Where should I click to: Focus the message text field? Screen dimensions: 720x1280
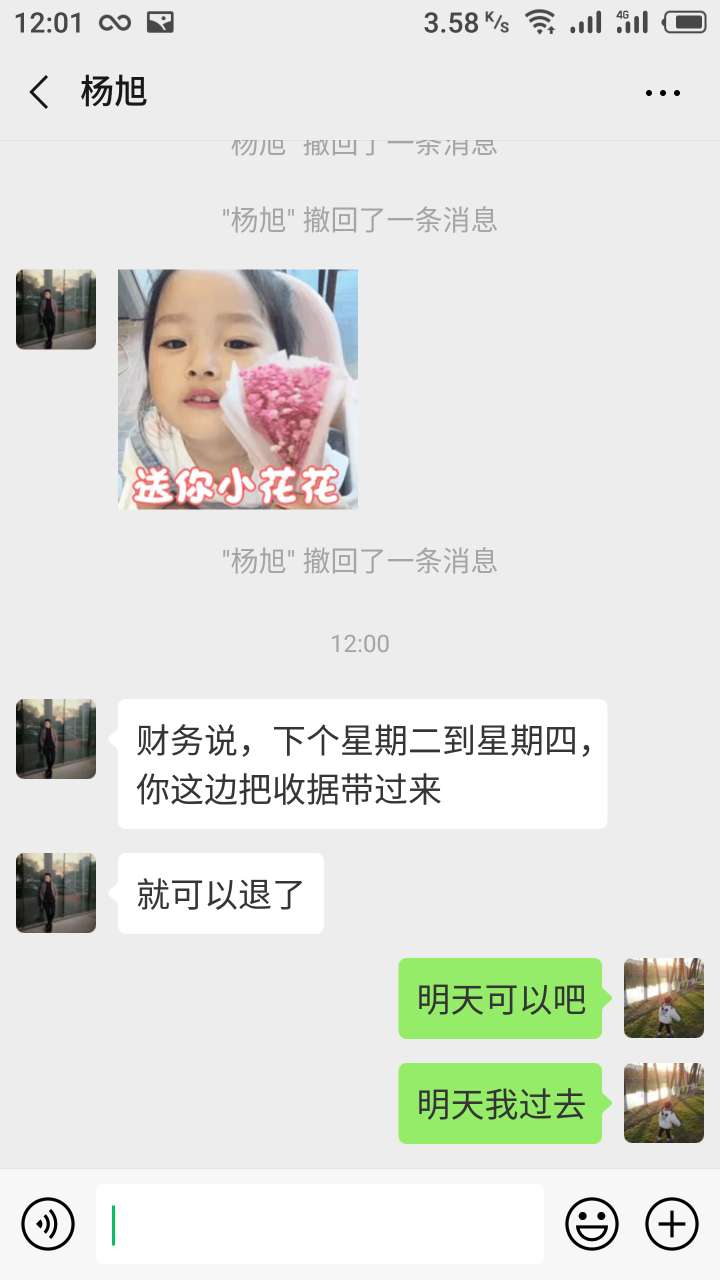(x=320, y=1224)
